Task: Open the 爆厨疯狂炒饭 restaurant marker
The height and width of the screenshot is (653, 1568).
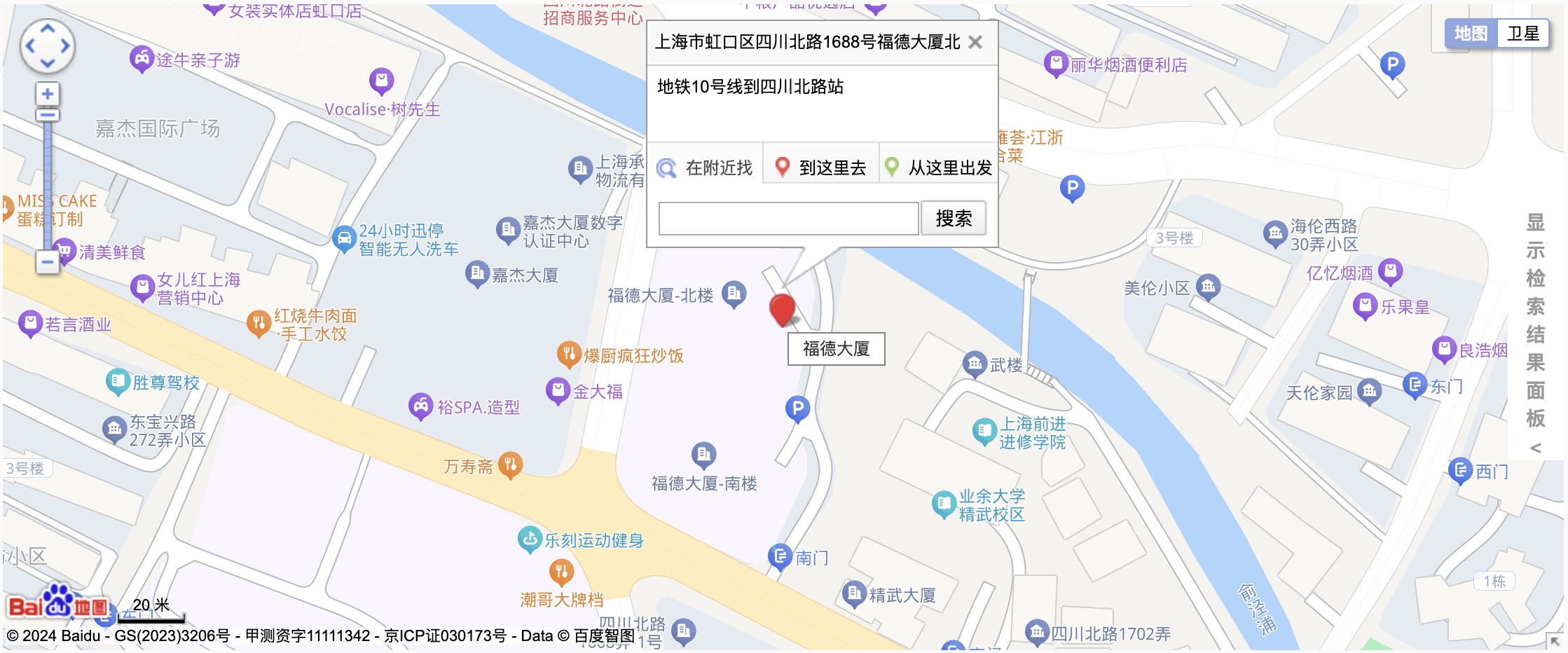Action: (x=568, y=355)
